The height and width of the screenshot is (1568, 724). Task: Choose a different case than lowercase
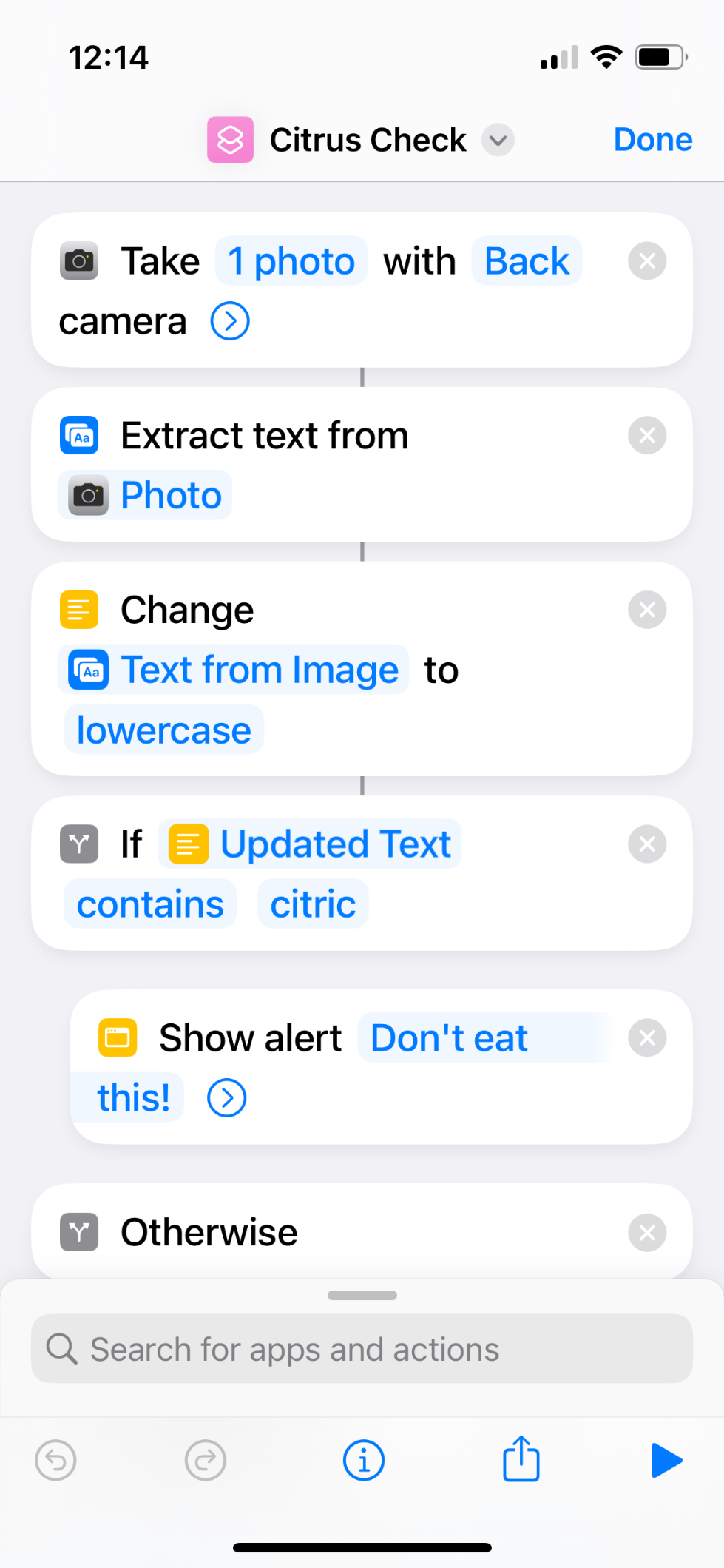tap(164, 730)
